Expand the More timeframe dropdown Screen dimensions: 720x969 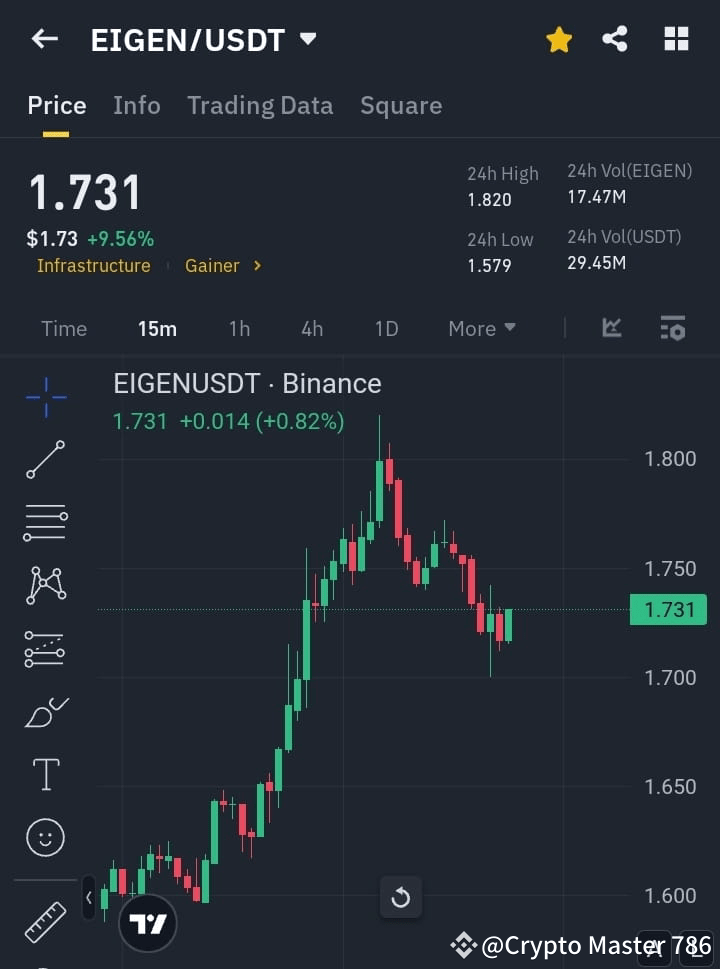[x=481, y=328]
